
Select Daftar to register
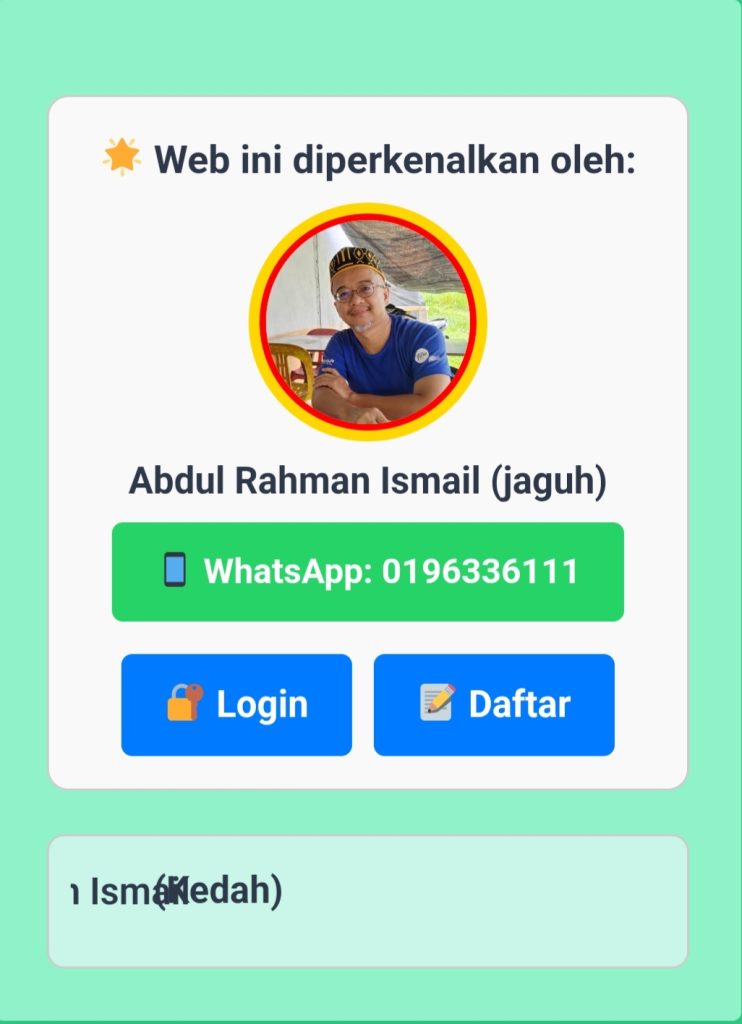click(494, 705)
